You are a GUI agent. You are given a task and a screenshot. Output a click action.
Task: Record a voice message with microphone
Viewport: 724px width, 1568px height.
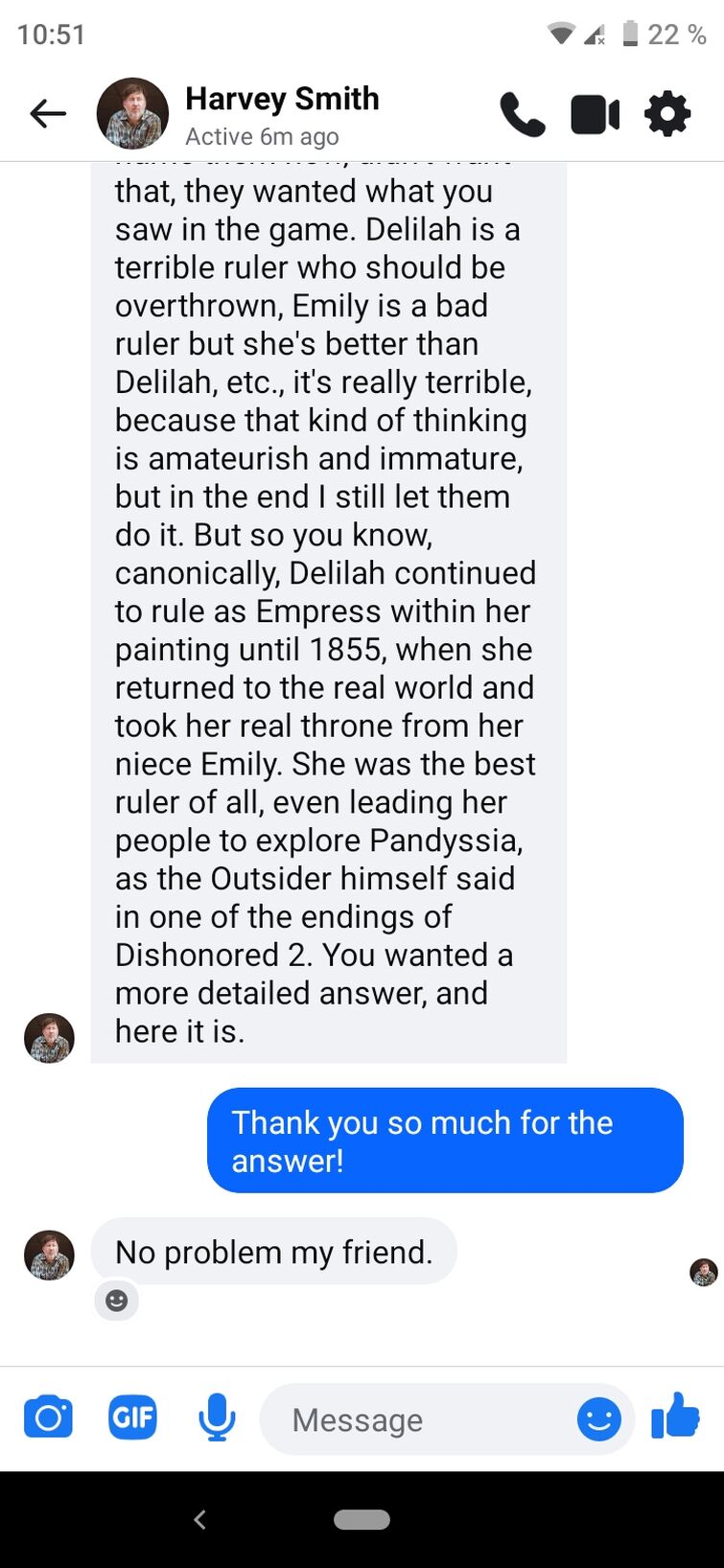tap(218, 1418)
